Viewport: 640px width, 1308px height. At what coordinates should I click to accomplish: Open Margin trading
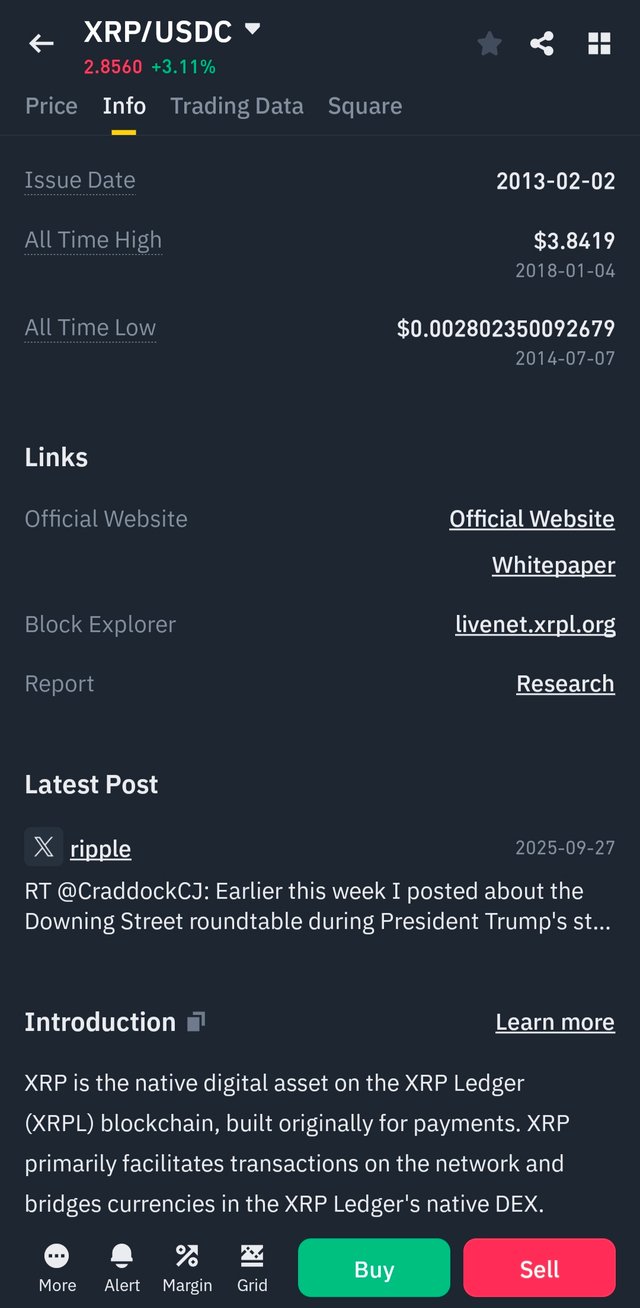point(187,1267)
